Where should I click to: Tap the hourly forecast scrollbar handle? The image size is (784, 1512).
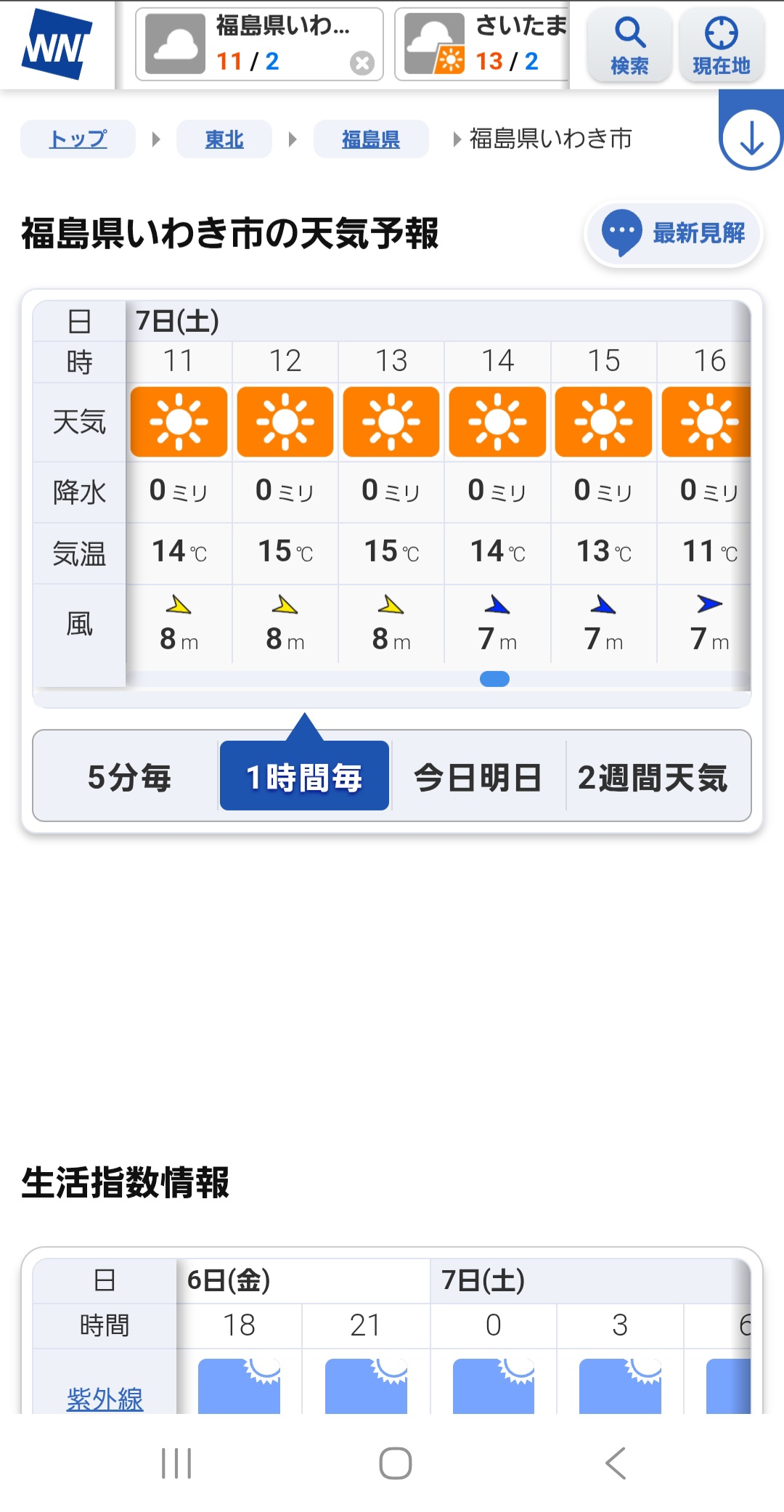point(494,679)
